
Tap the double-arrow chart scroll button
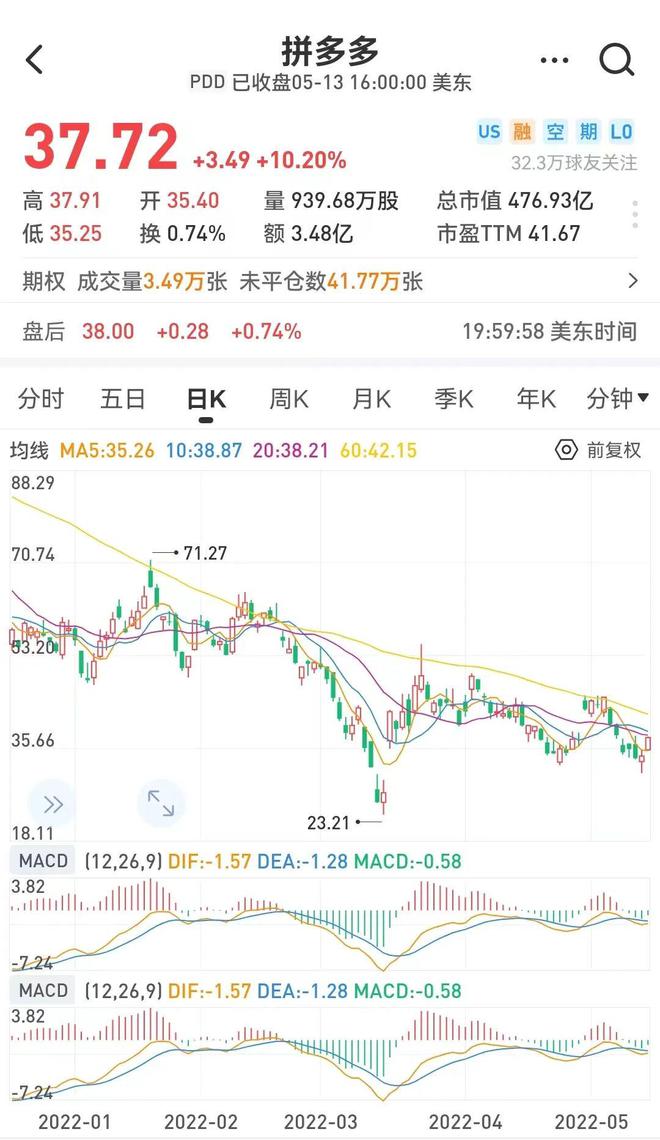click(x=52, y=804)
